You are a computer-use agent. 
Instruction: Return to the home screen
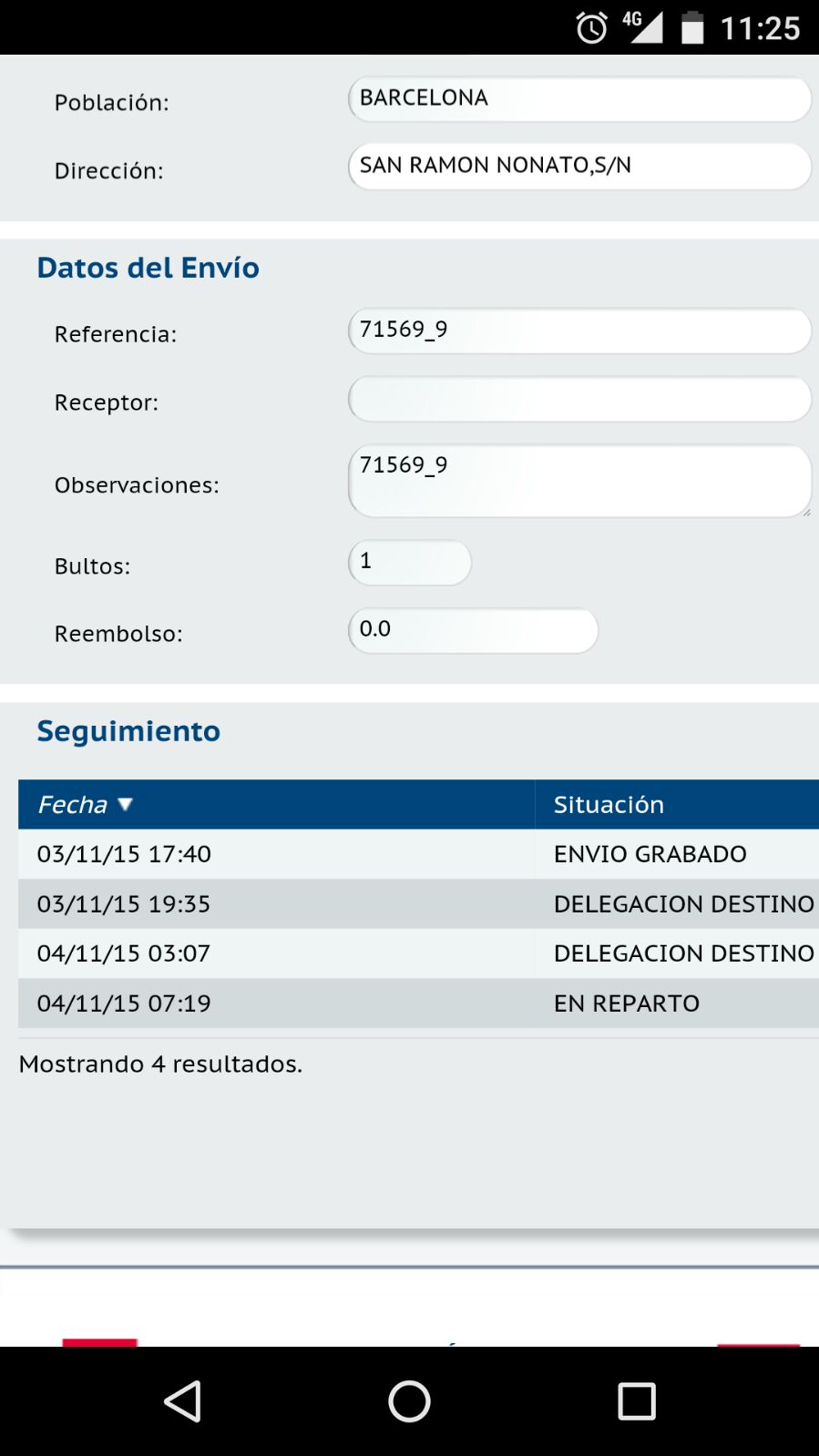(x=409, y=1401)
